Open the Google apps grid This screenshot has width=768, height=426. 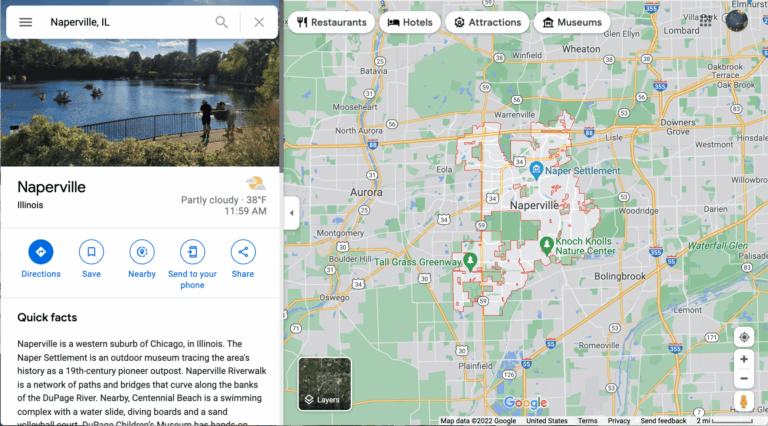click(x=708, y=21)
